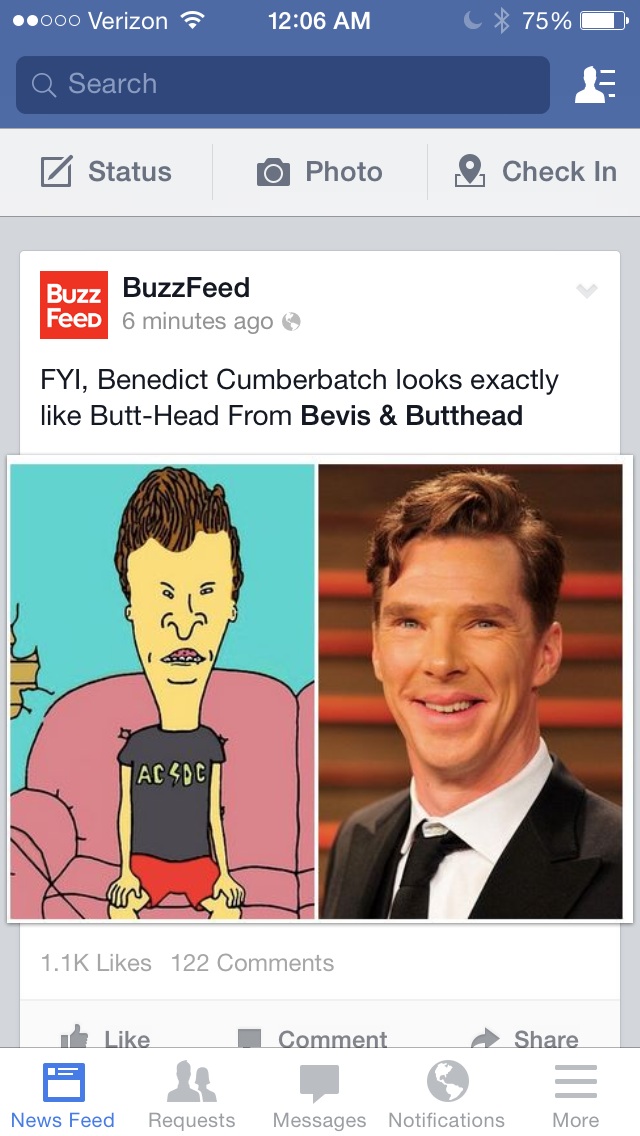Compose a new Status update
The width and height of the screenshot is (640, 1136).
[107, 172]
